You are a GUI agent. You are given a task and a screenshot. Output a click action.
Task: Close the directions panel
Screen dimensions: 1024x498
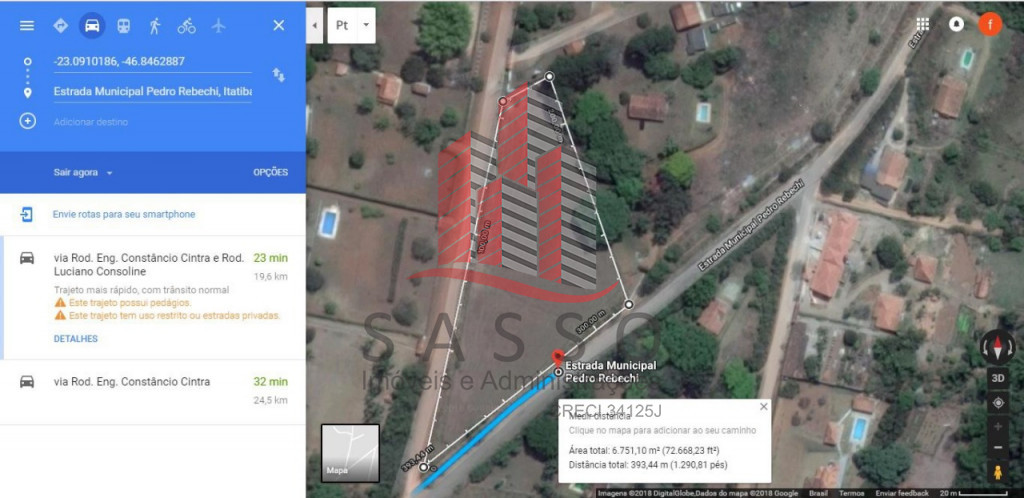(x=279, y=25)
